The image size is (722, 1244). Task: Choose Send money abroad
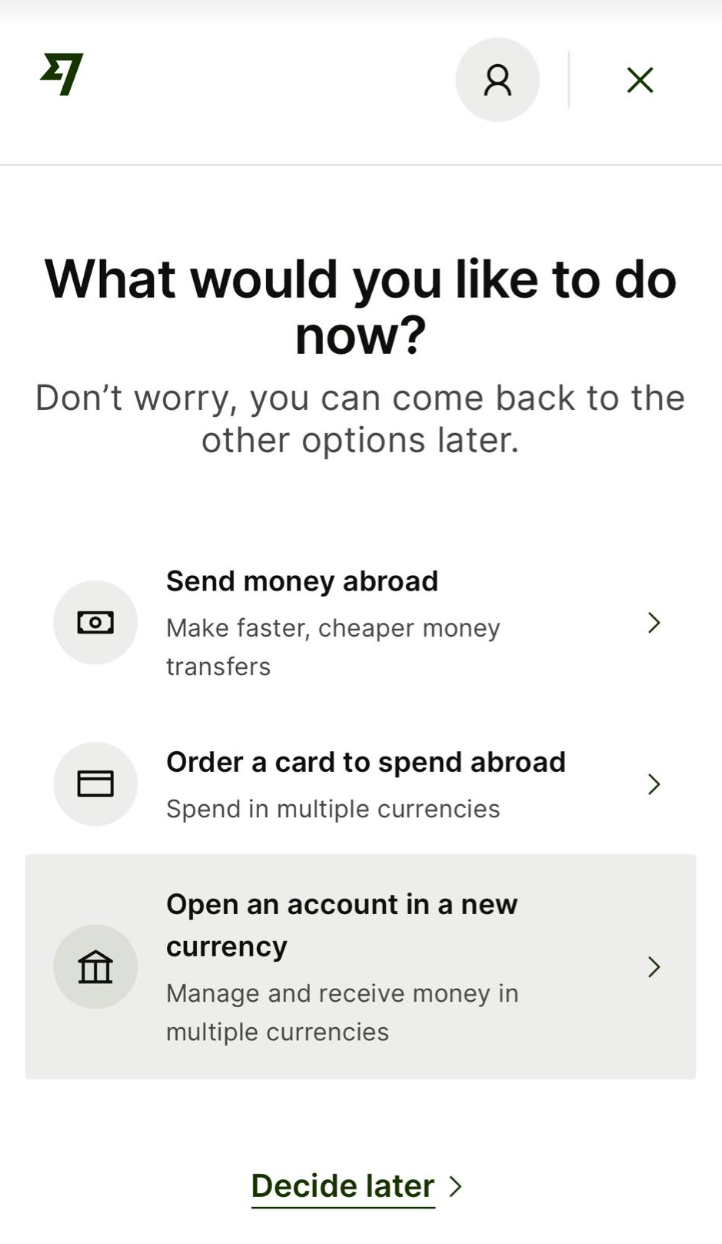point(361,623)
